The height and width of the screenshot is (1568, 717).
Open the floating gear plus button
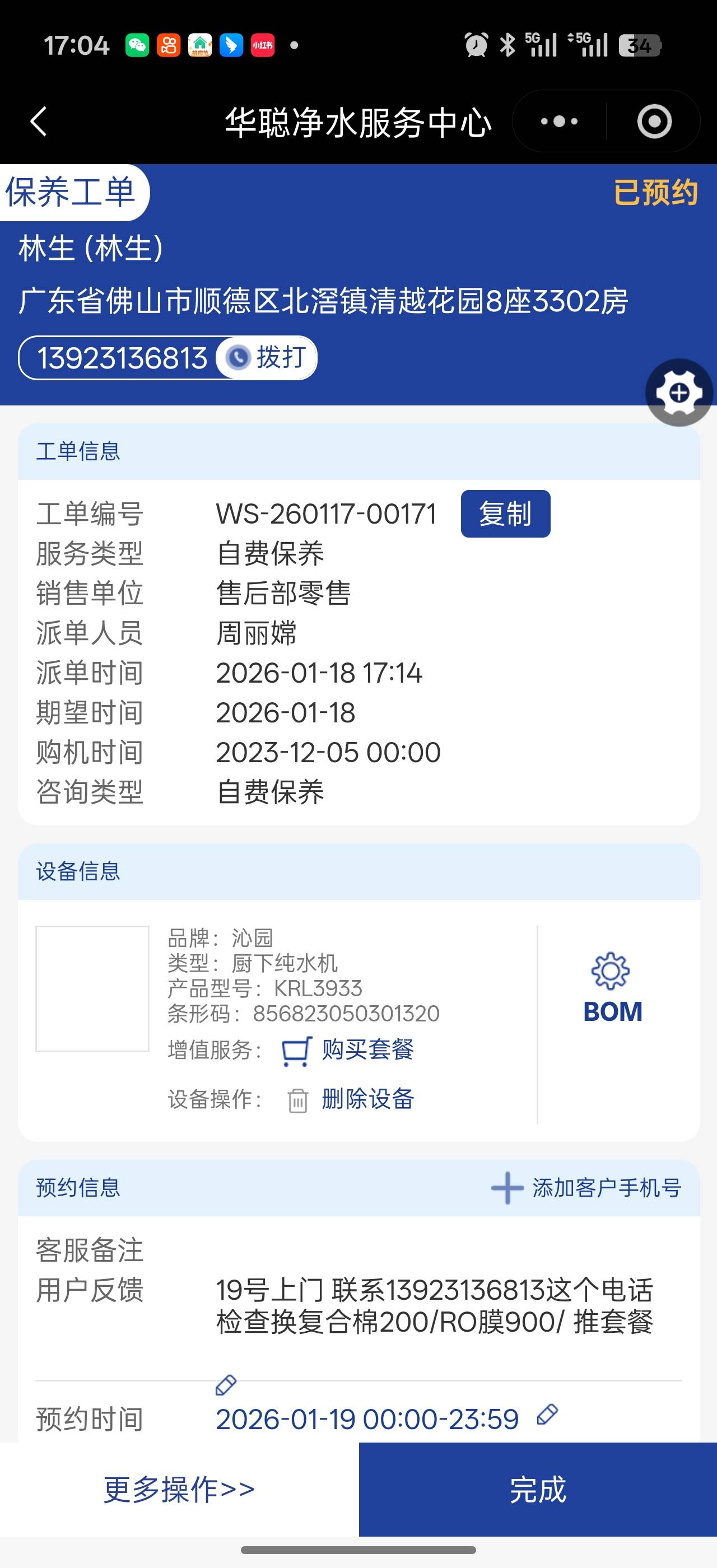coord(679,393)
